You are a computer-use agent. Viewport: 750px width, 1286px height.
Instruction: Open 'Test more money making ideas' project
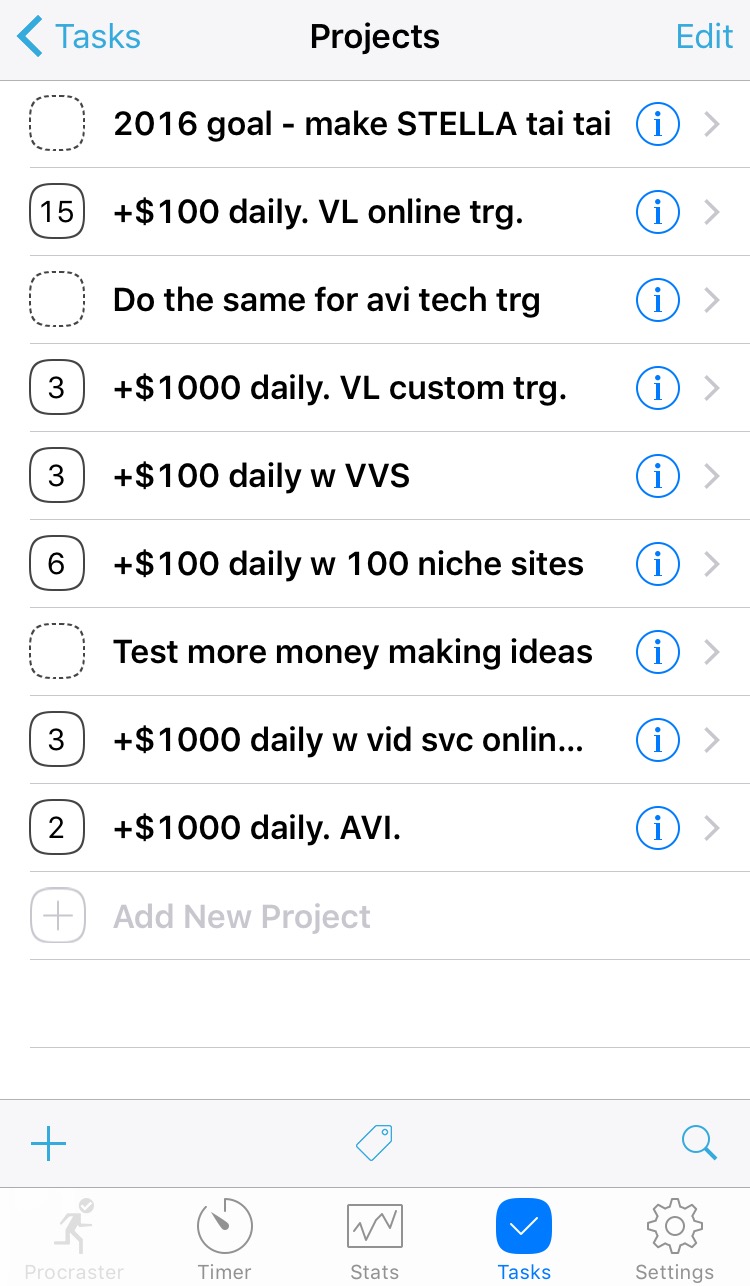352,652
